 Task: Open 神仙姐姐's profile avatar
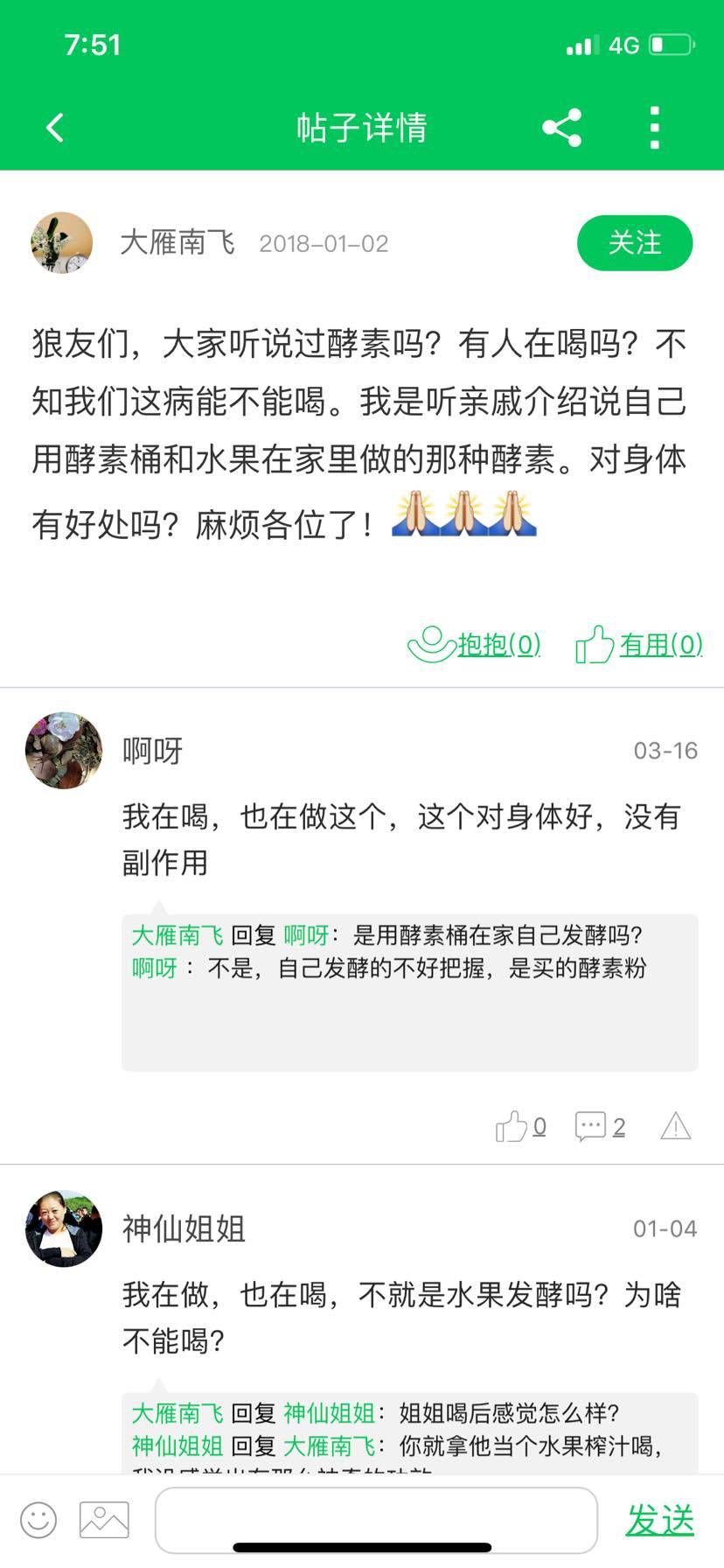[64, 1228]
